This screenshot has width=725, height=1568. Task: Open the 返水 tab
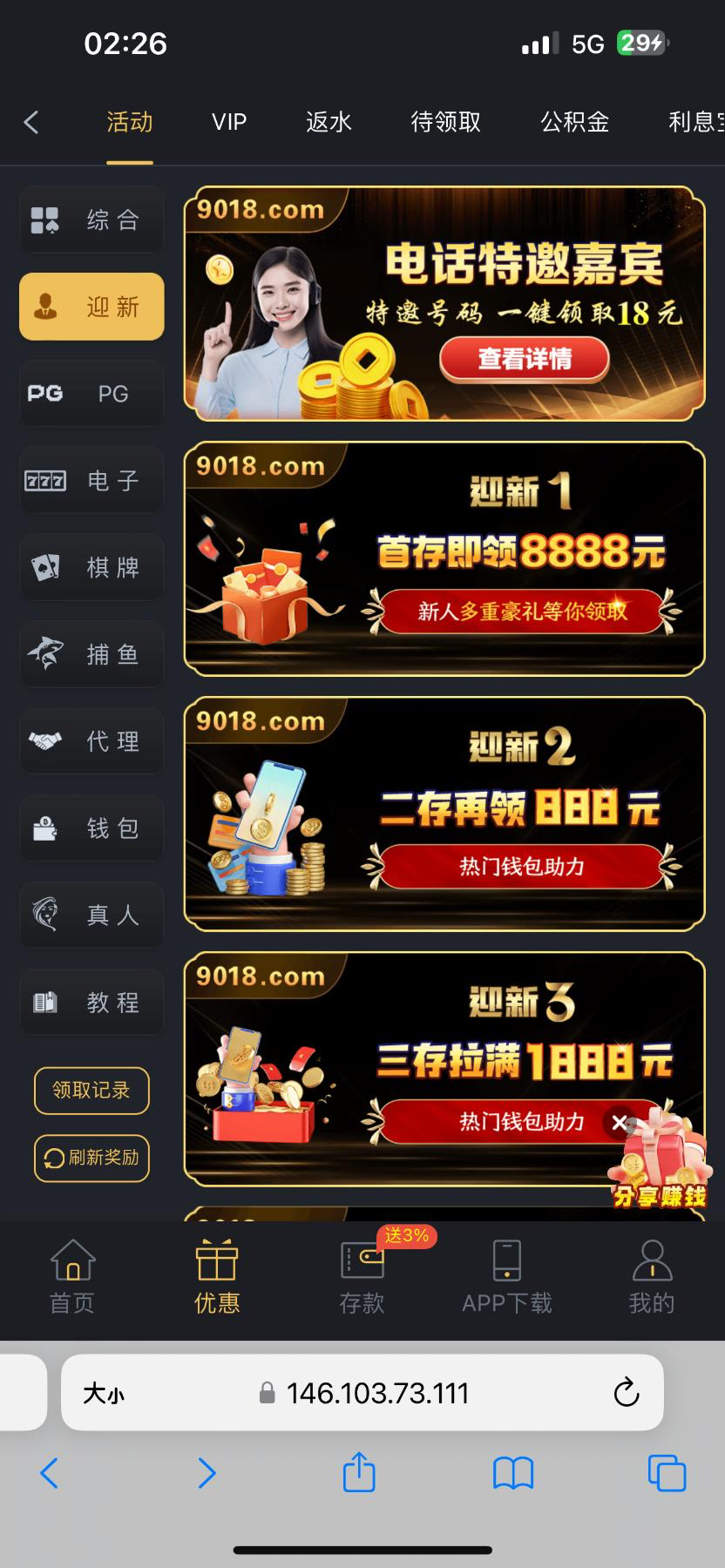click(x=329, y=122)
